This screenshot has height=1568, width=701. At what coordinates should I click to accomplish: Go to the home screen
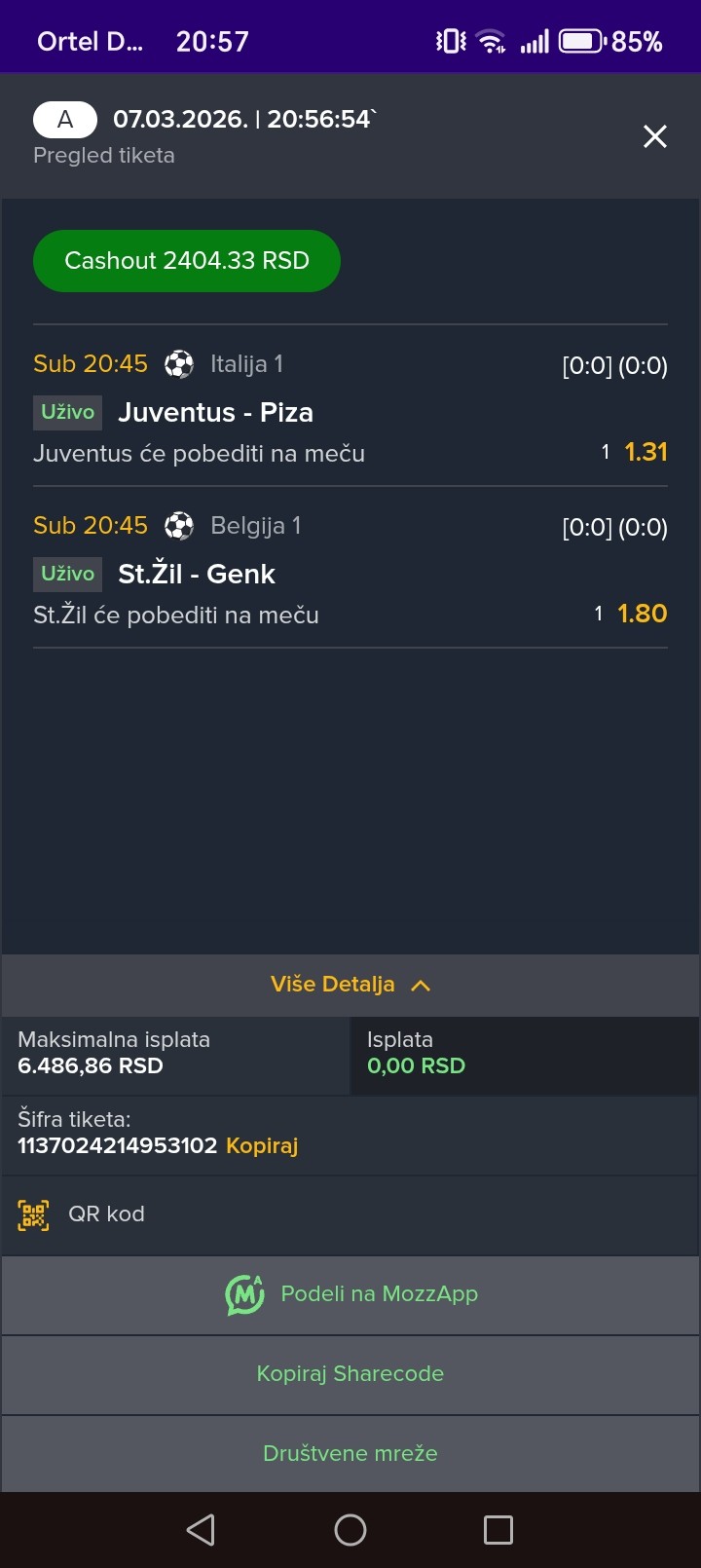[350, 1530]
